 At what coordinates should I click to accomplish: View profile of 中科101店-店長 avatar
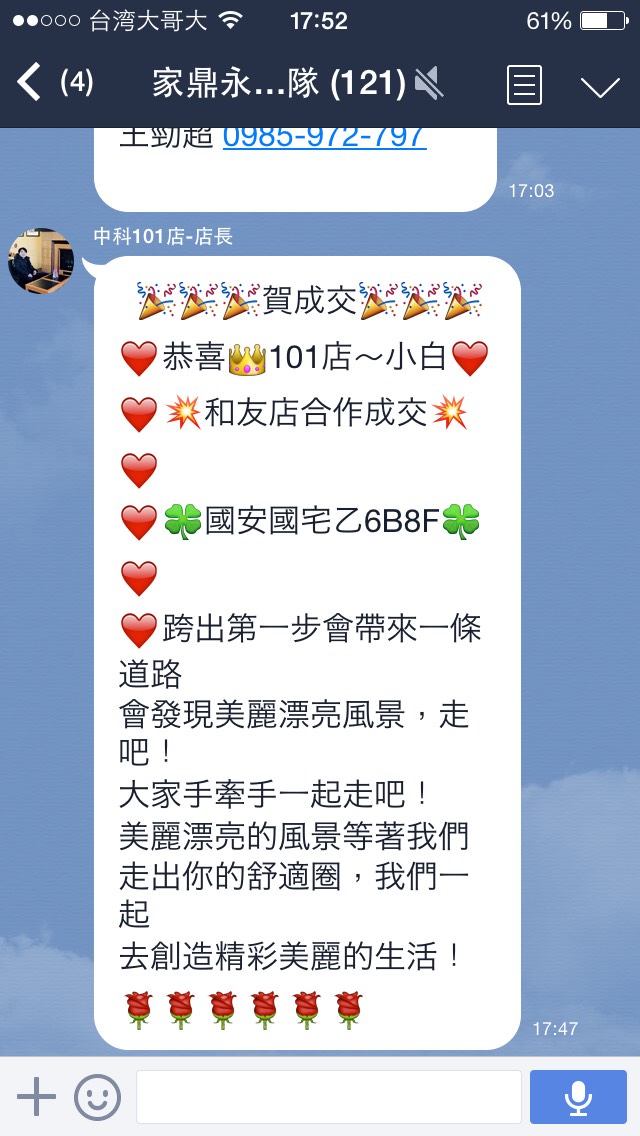[x=41, y=260]
